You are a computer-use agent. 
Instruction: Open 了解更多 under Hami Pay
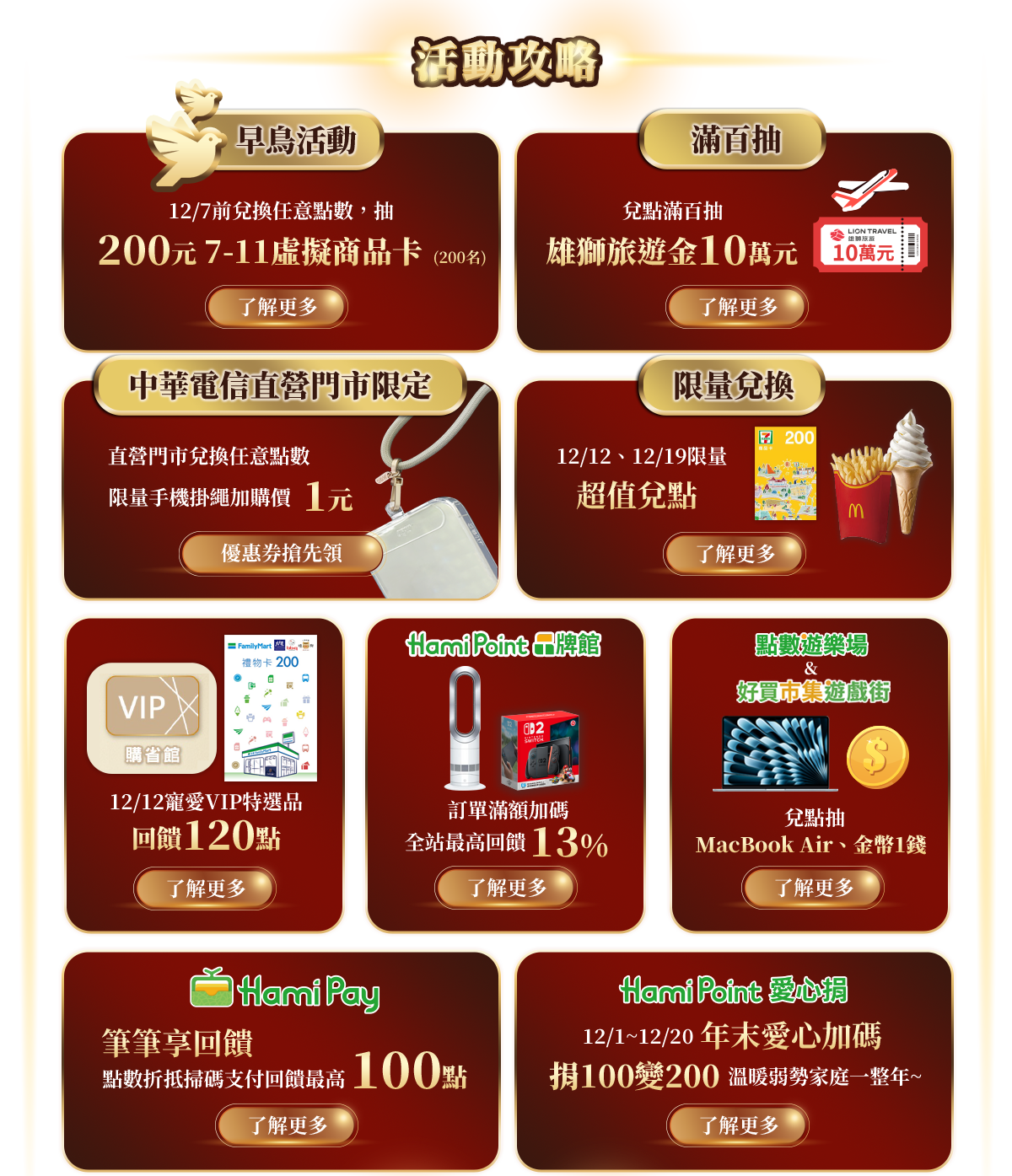[288, 1125]
